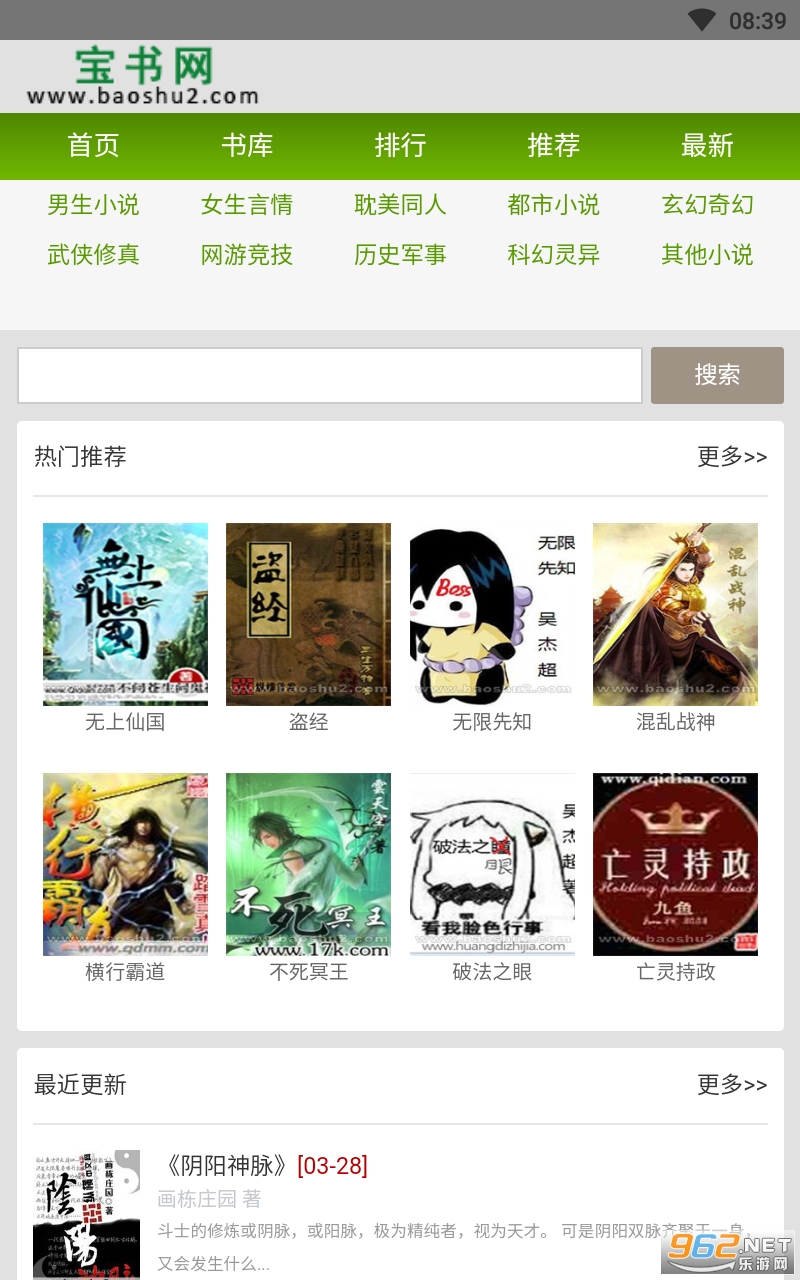Focus the search text field

pos(330,375)
